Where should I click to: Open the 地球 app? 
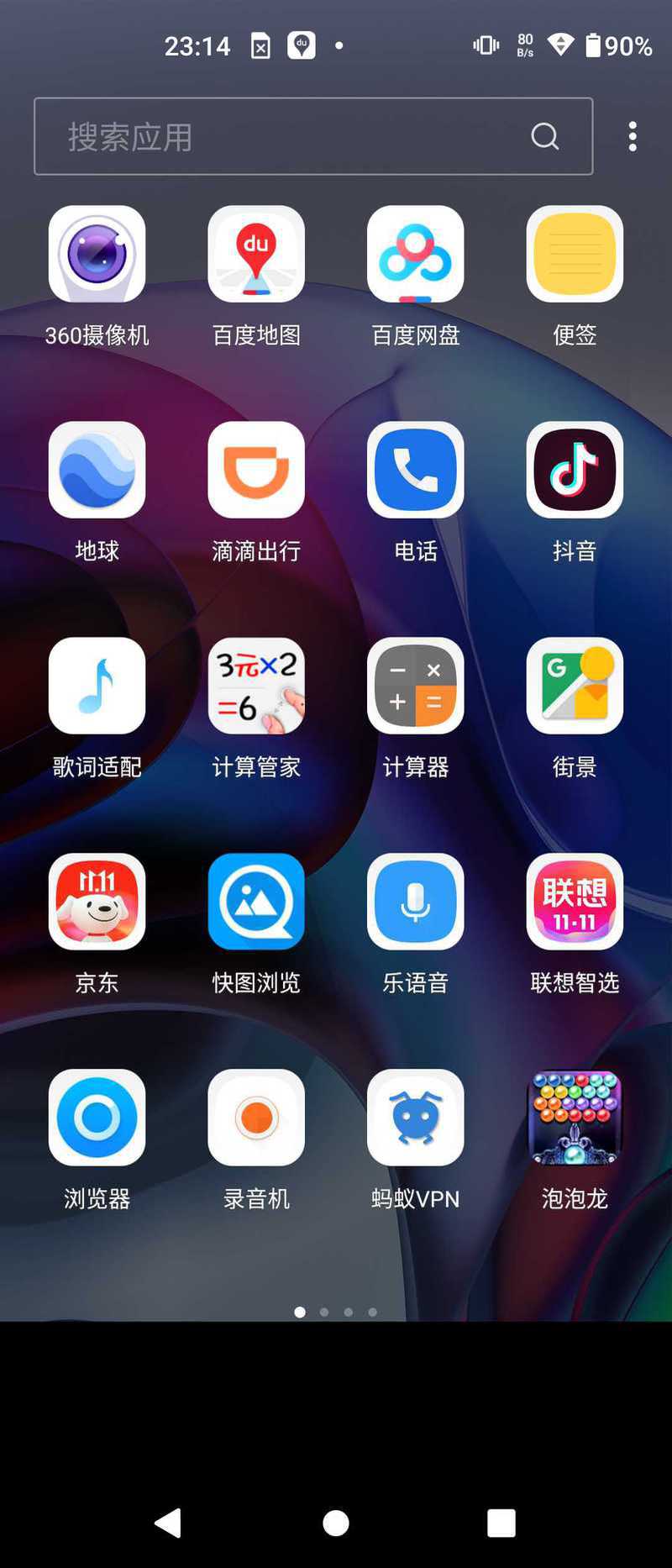[x=97, y=471]
